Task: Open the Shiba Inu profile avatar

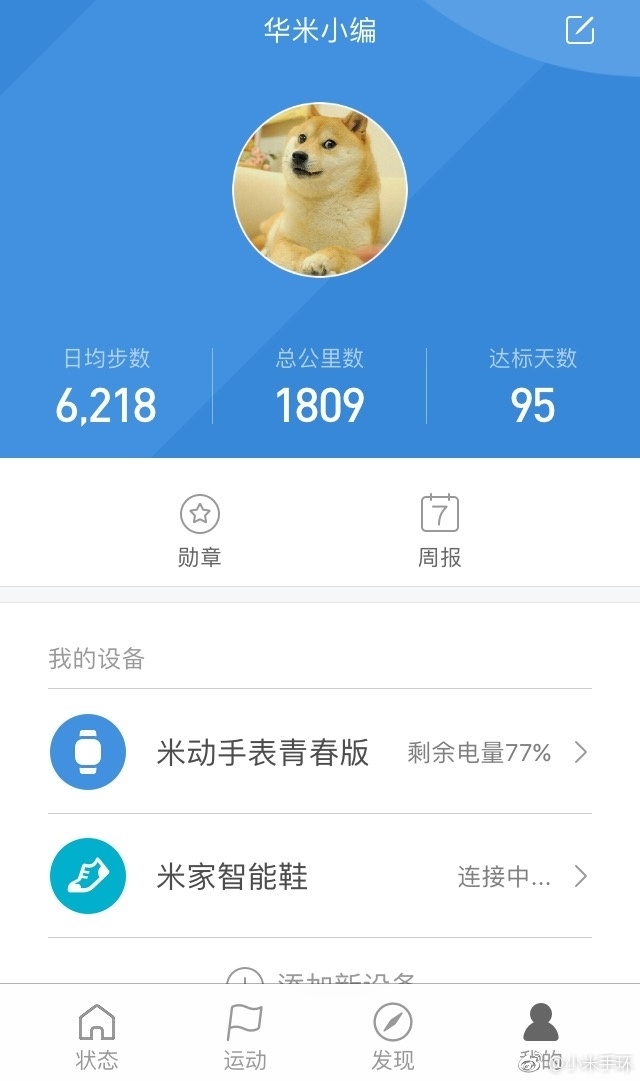Action: coord(320,190)
